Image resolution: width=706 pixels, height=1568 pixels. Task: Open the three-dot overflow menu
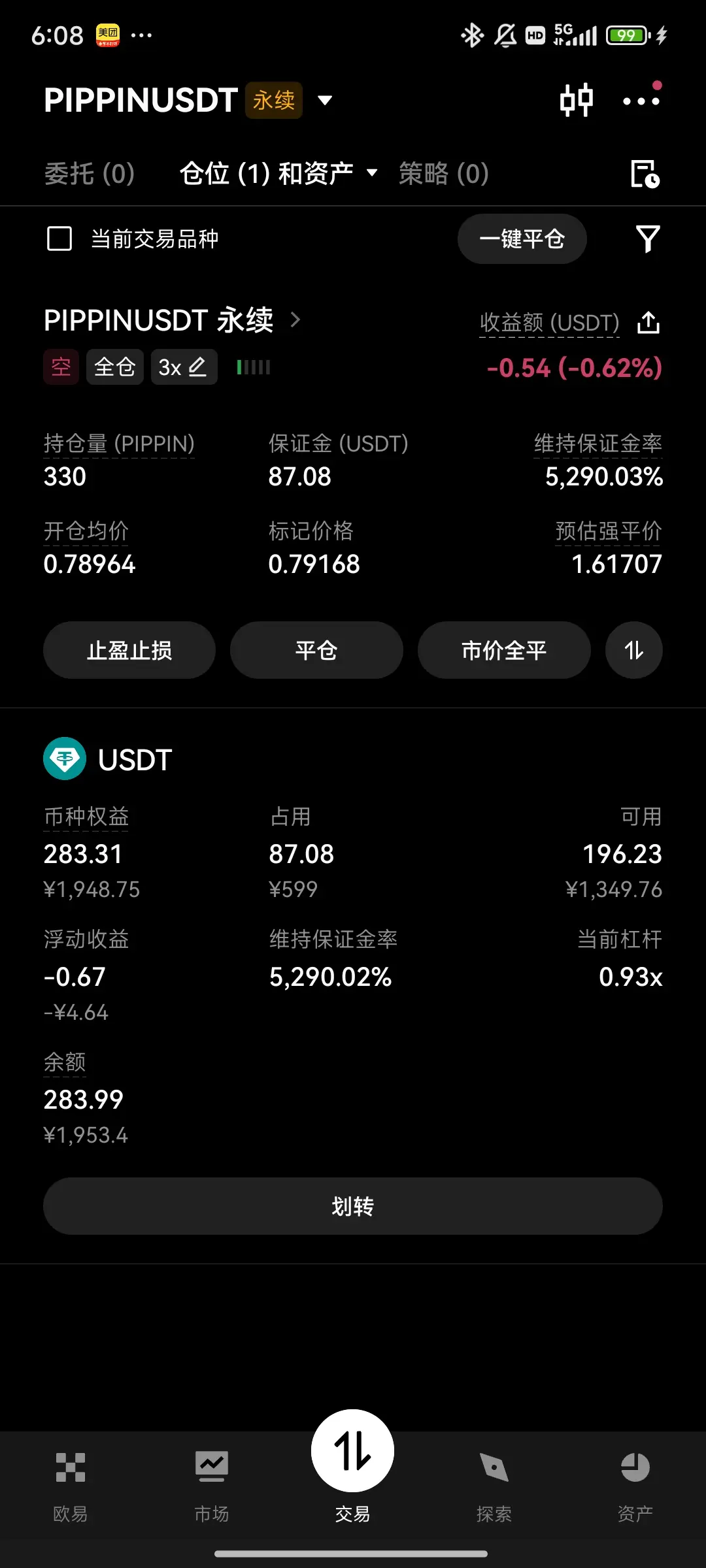click(641, 101)
